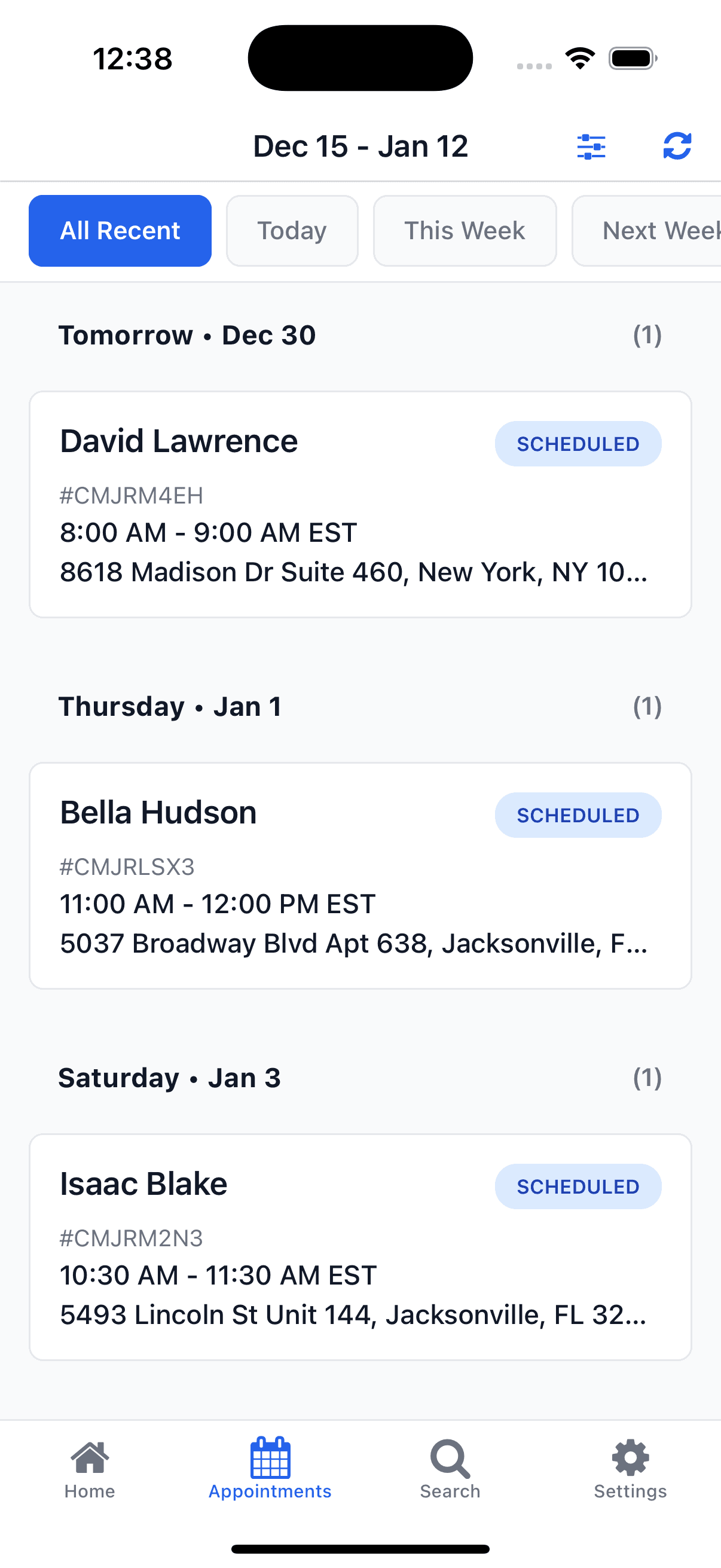Switch filter to Today

292,231
